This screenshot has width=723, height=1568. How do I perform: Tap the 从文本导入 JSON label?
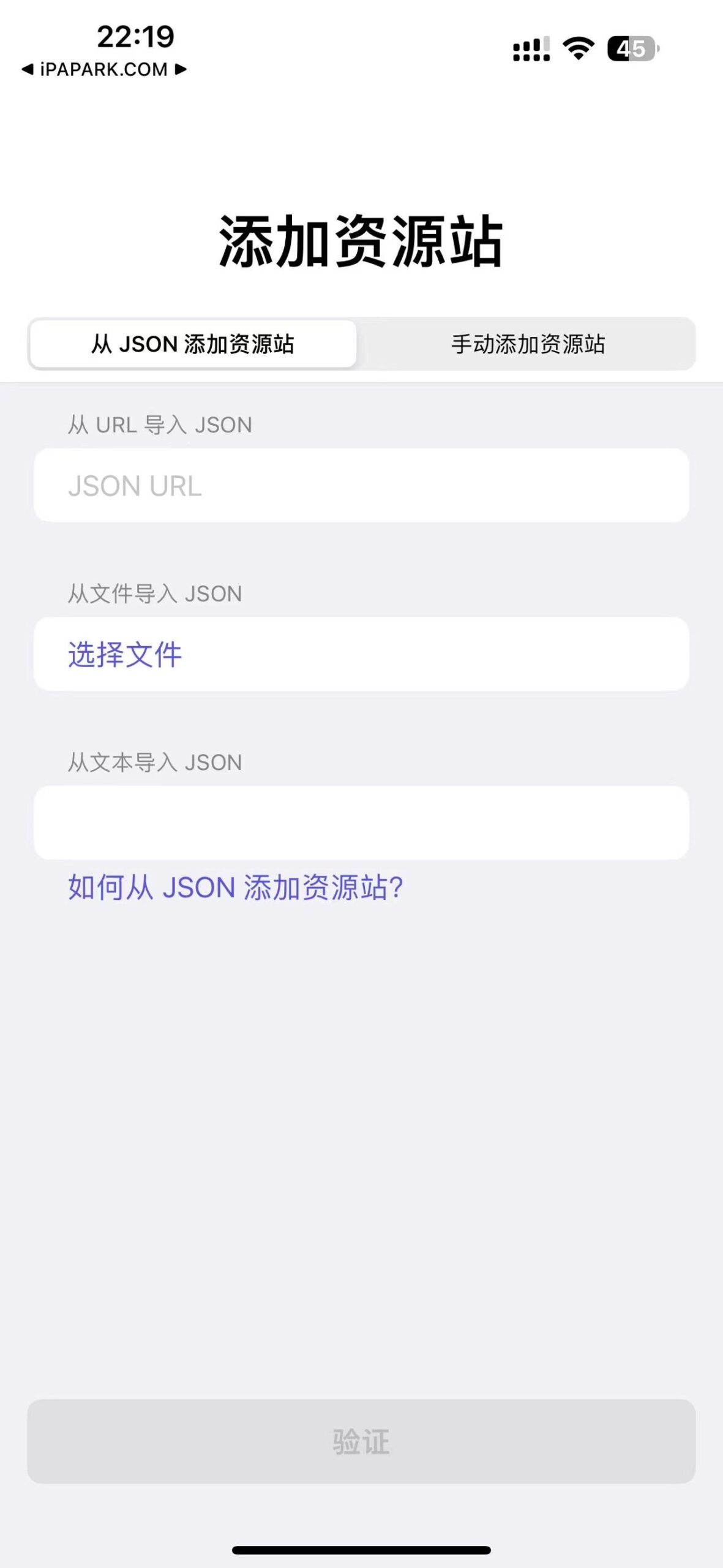point(154,761)
